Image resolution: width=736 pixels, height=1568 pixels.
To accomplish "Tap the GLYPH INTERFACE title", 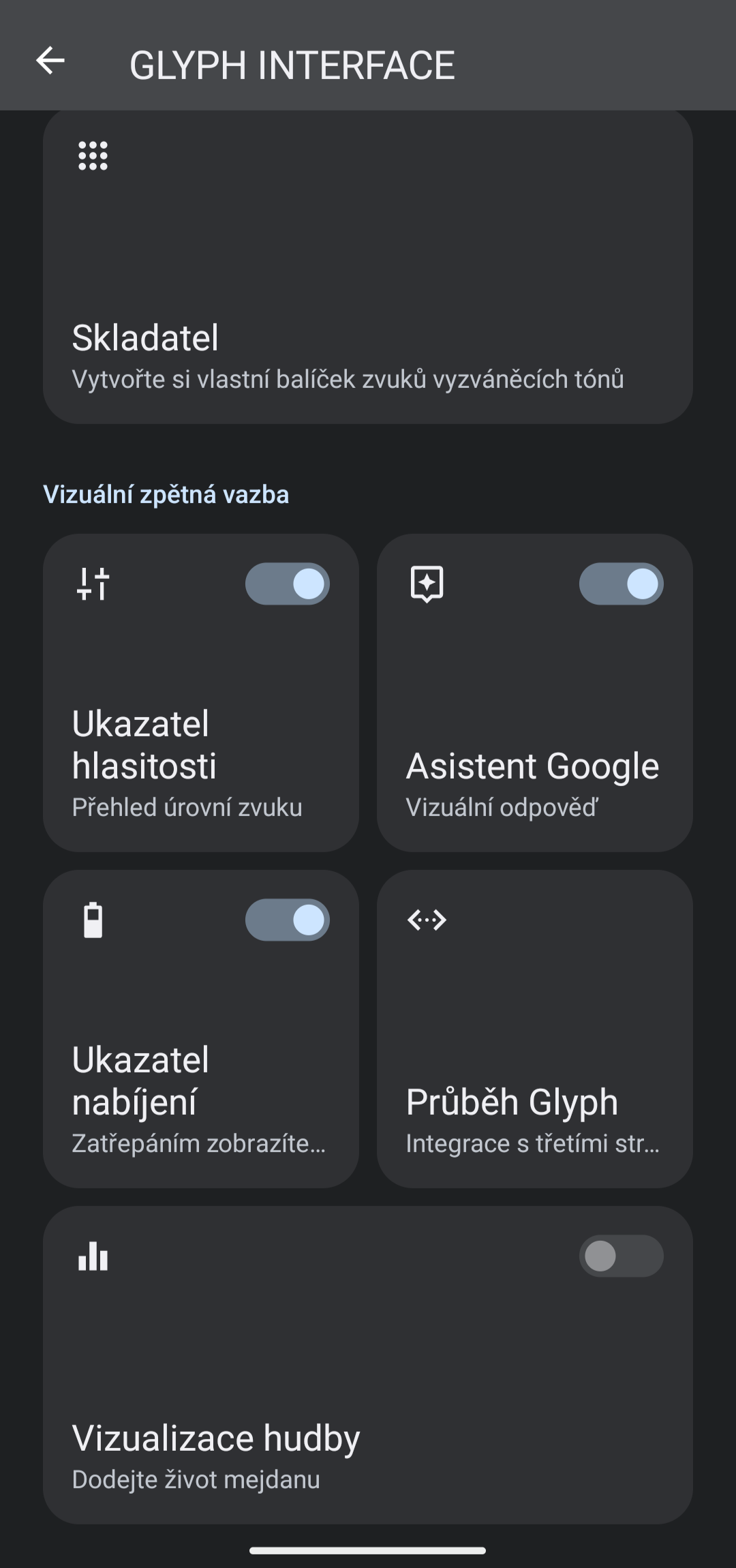I will (x=293, y=64).
